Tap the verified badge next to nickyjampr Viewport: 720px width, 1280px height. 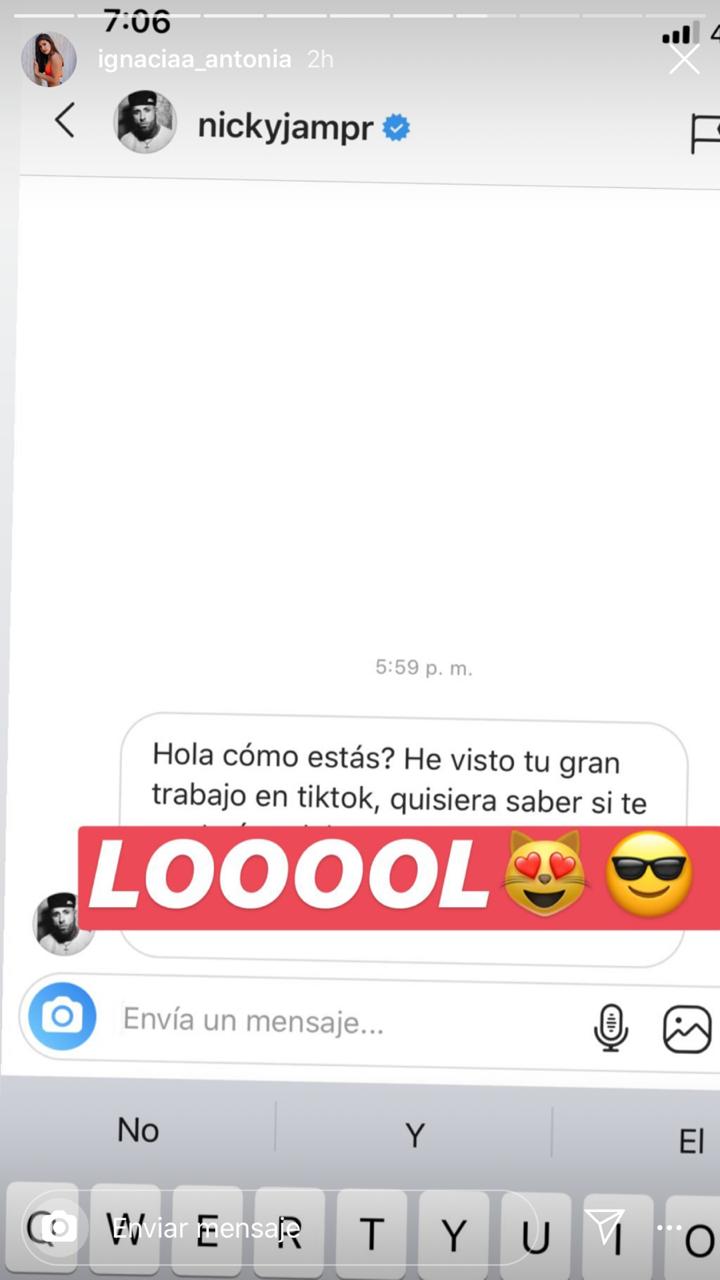pos(398,127)
